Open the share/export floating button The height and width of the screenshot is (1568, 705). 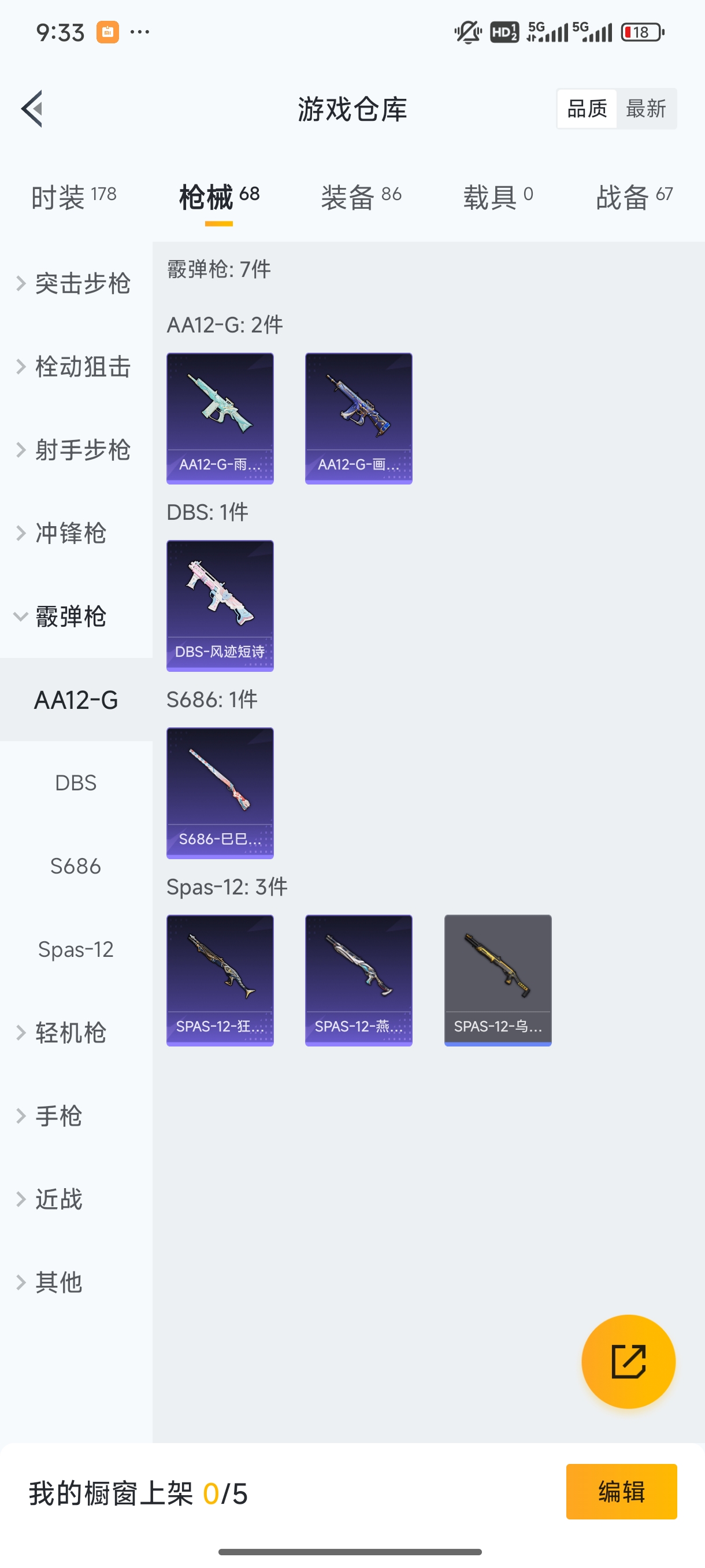[629, 1362]
